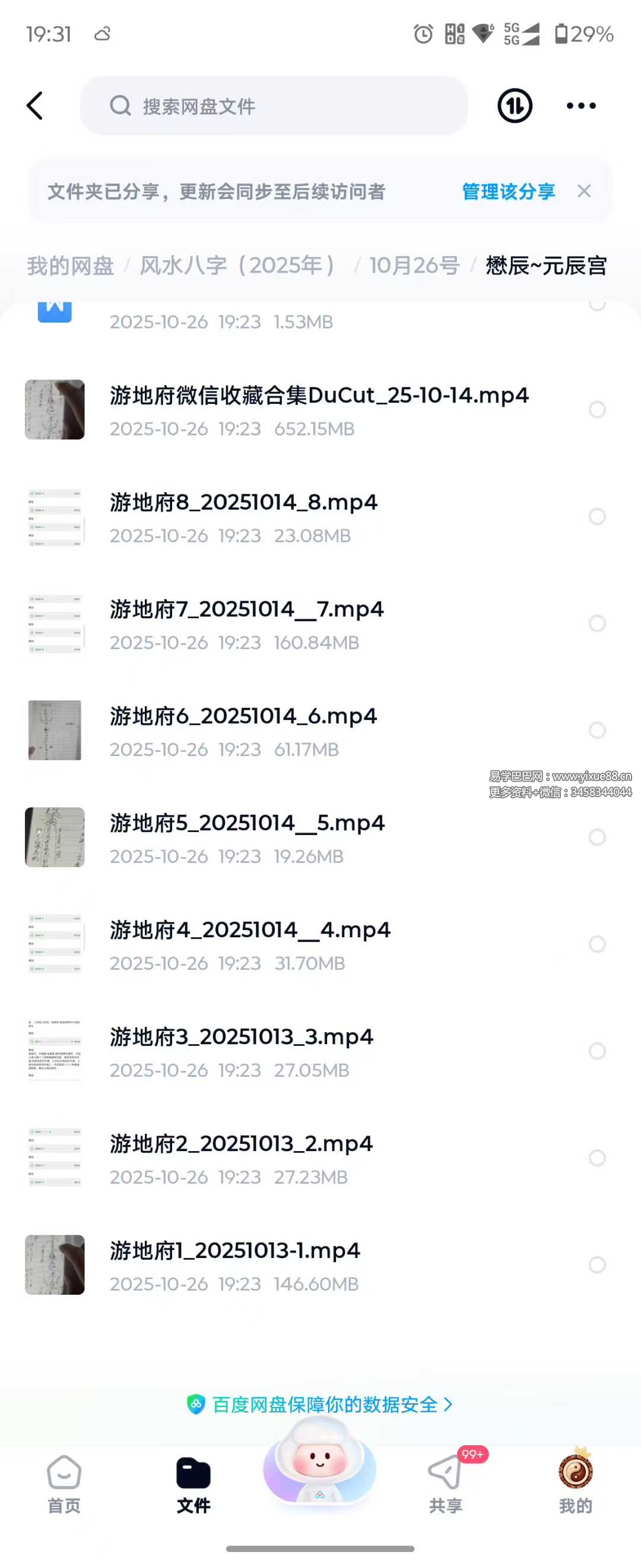Jump to the 10月26号 folder breadcrumb

pyautogui.click(x=414, y=266)
